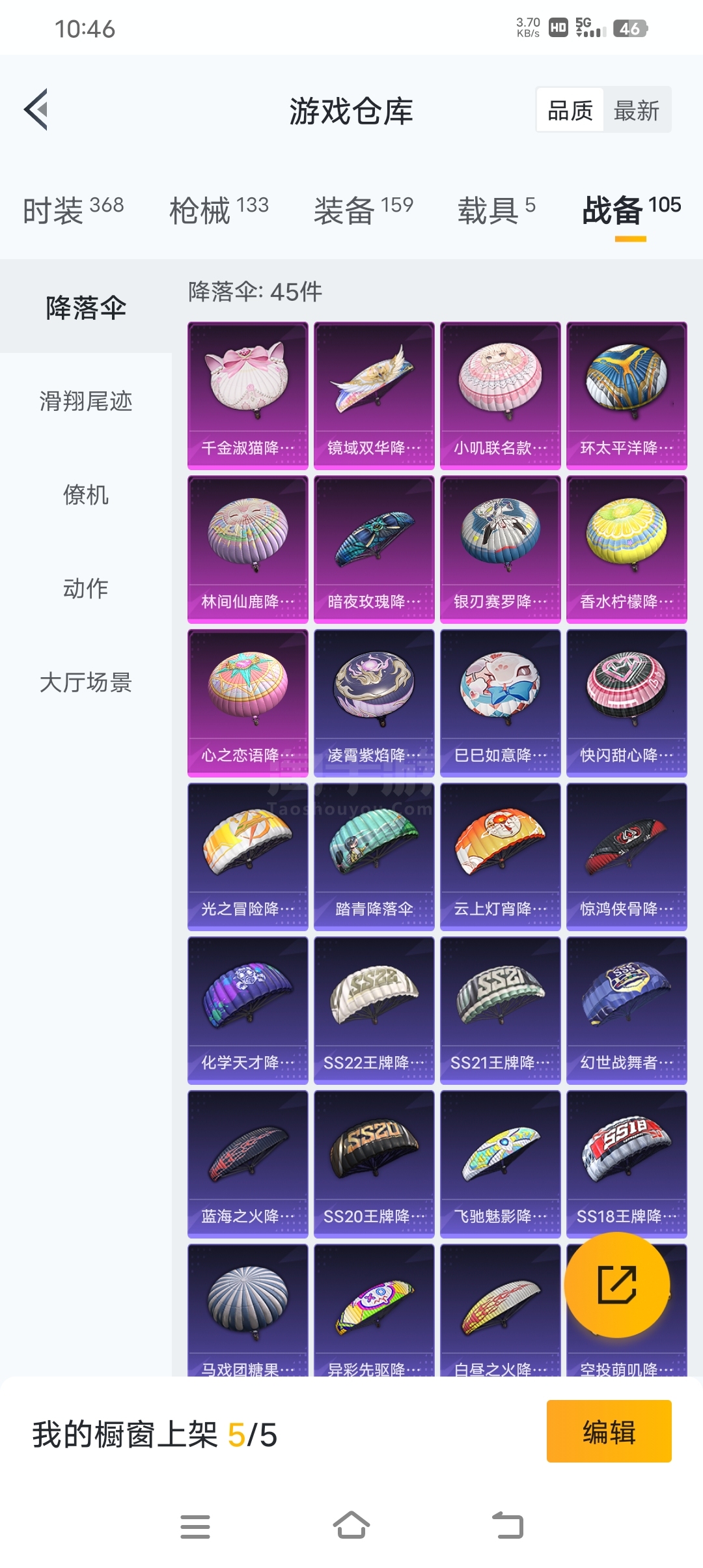
Task: View the 暗夜玫瑰 parachute
Action: 374,548
